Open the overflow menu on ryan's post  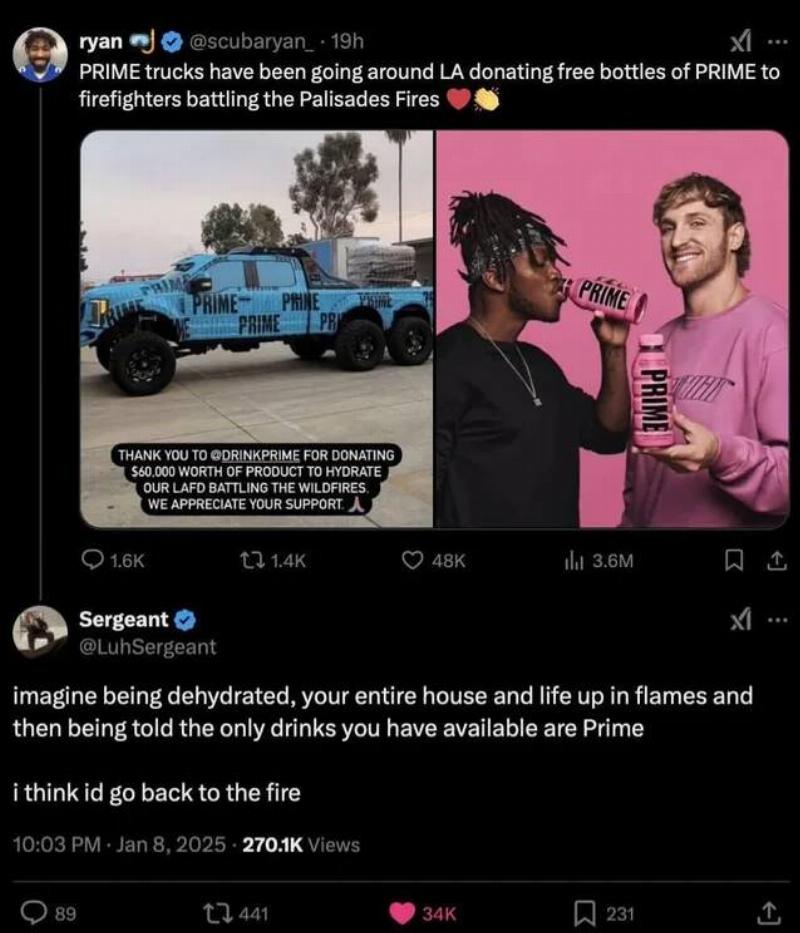(x=778, y=44)
